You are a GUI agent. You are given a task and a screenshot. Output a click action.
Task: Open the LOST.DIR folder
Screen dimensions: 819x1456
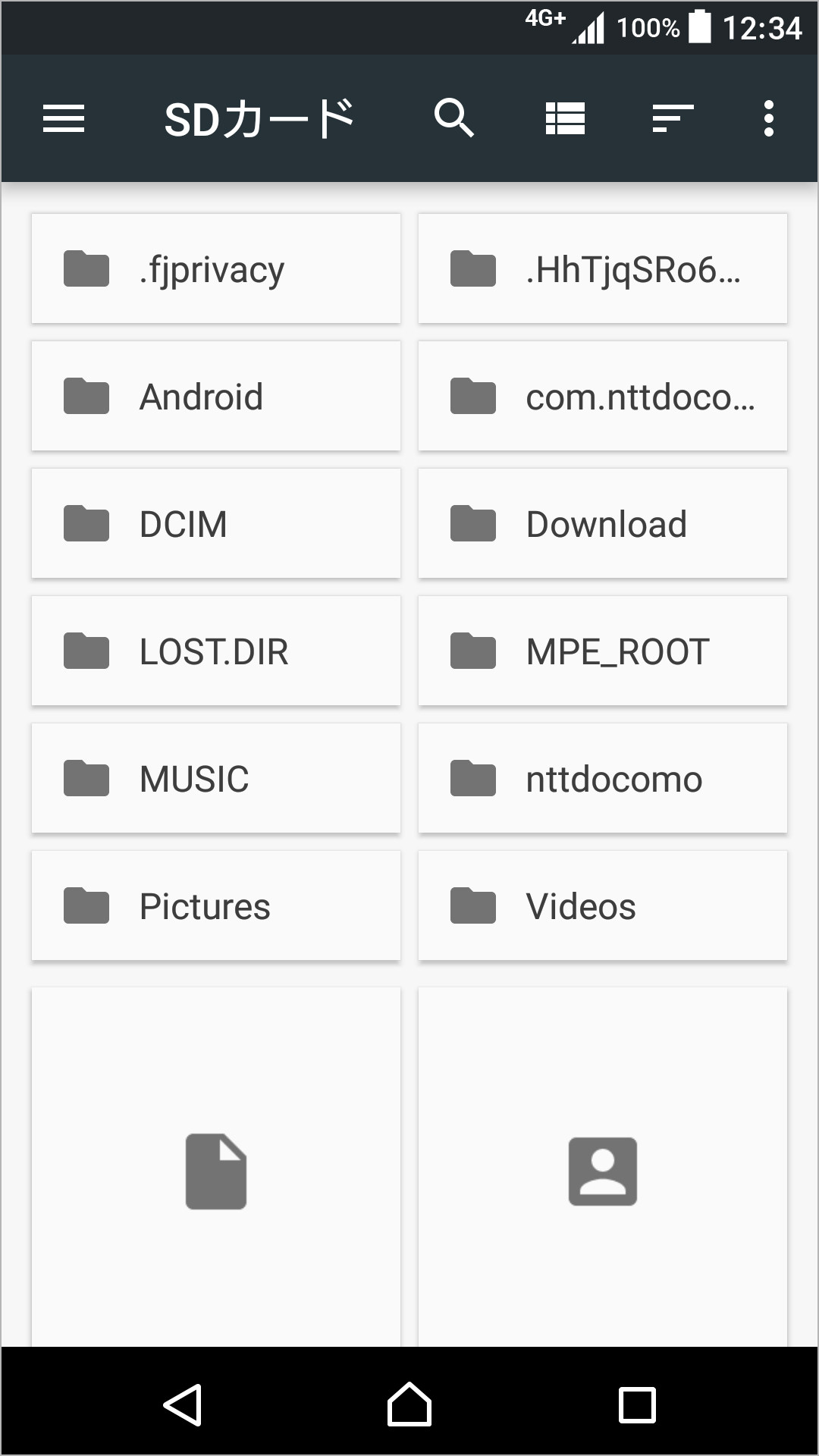[216, 651]
